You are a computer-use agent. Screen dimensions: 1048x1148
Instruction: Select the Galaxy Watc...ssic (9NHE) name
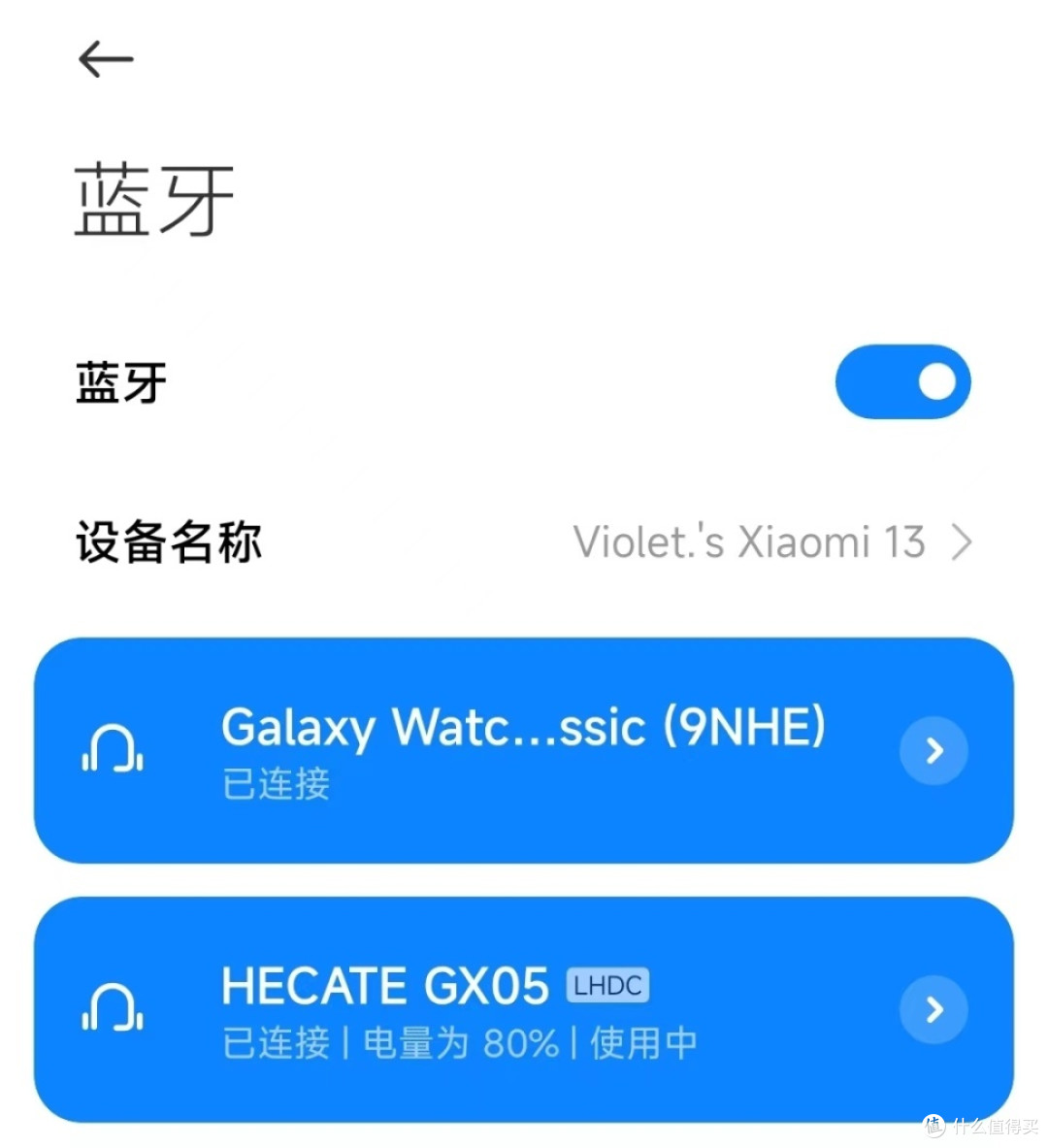522,726
